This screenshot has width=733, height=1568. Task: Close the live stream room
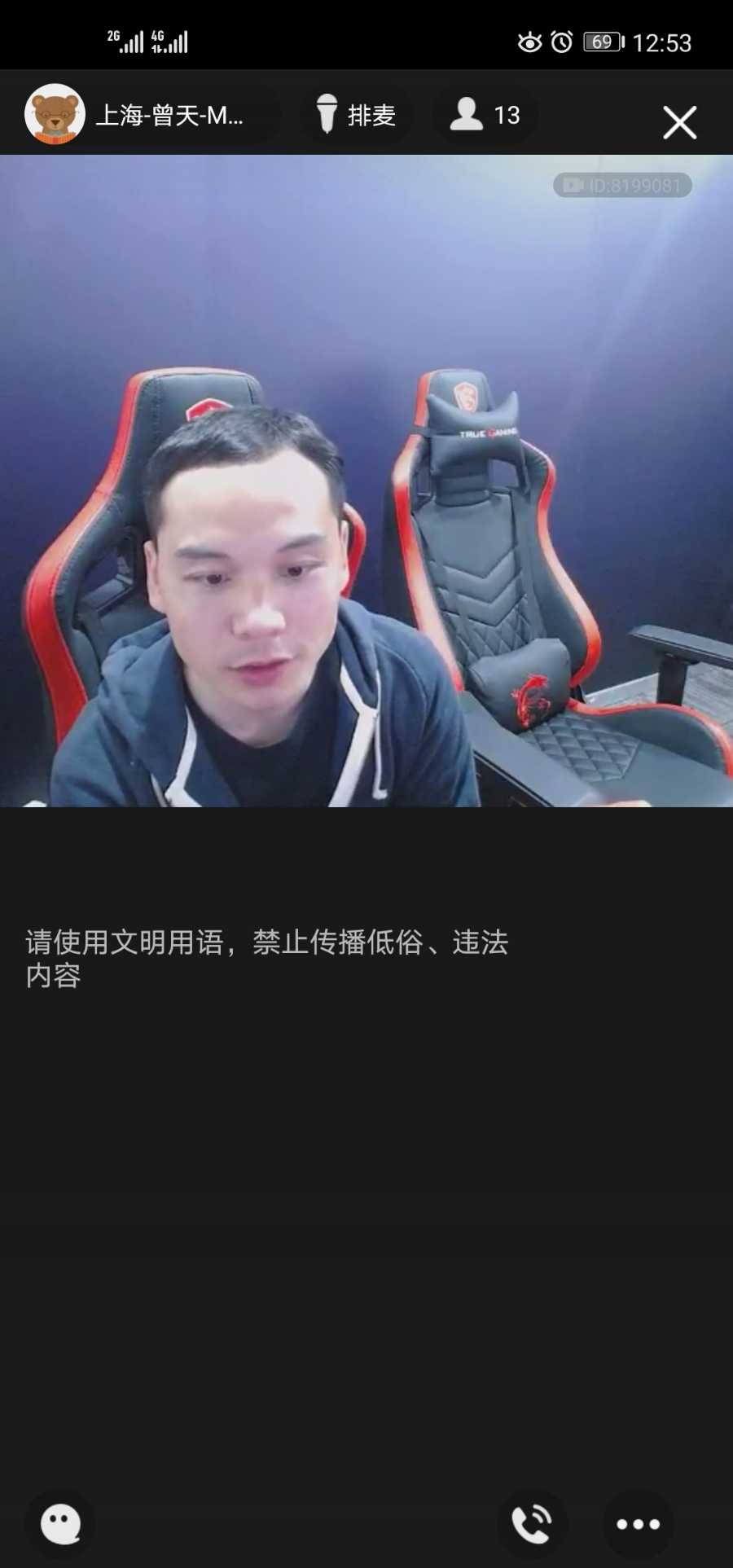(x=679, y=123)
